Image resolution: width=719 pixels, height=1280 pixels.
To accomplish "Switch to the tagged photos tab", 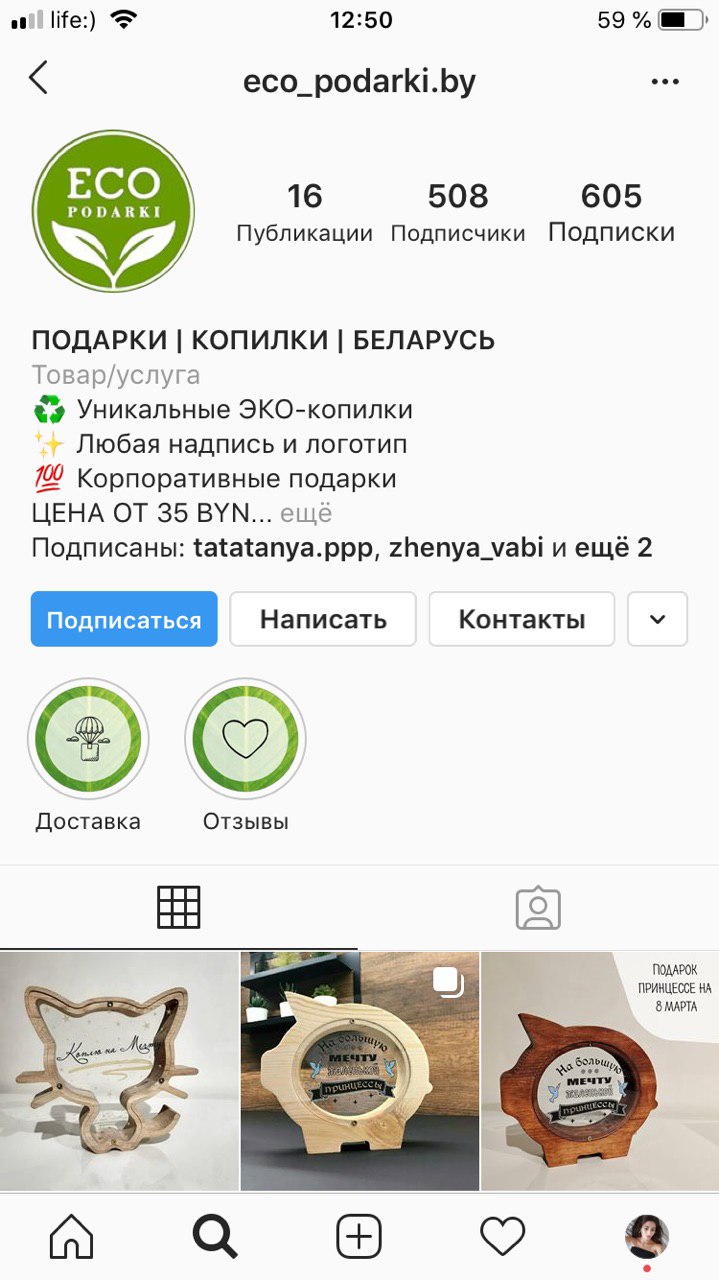I will (x=538, y=907).
